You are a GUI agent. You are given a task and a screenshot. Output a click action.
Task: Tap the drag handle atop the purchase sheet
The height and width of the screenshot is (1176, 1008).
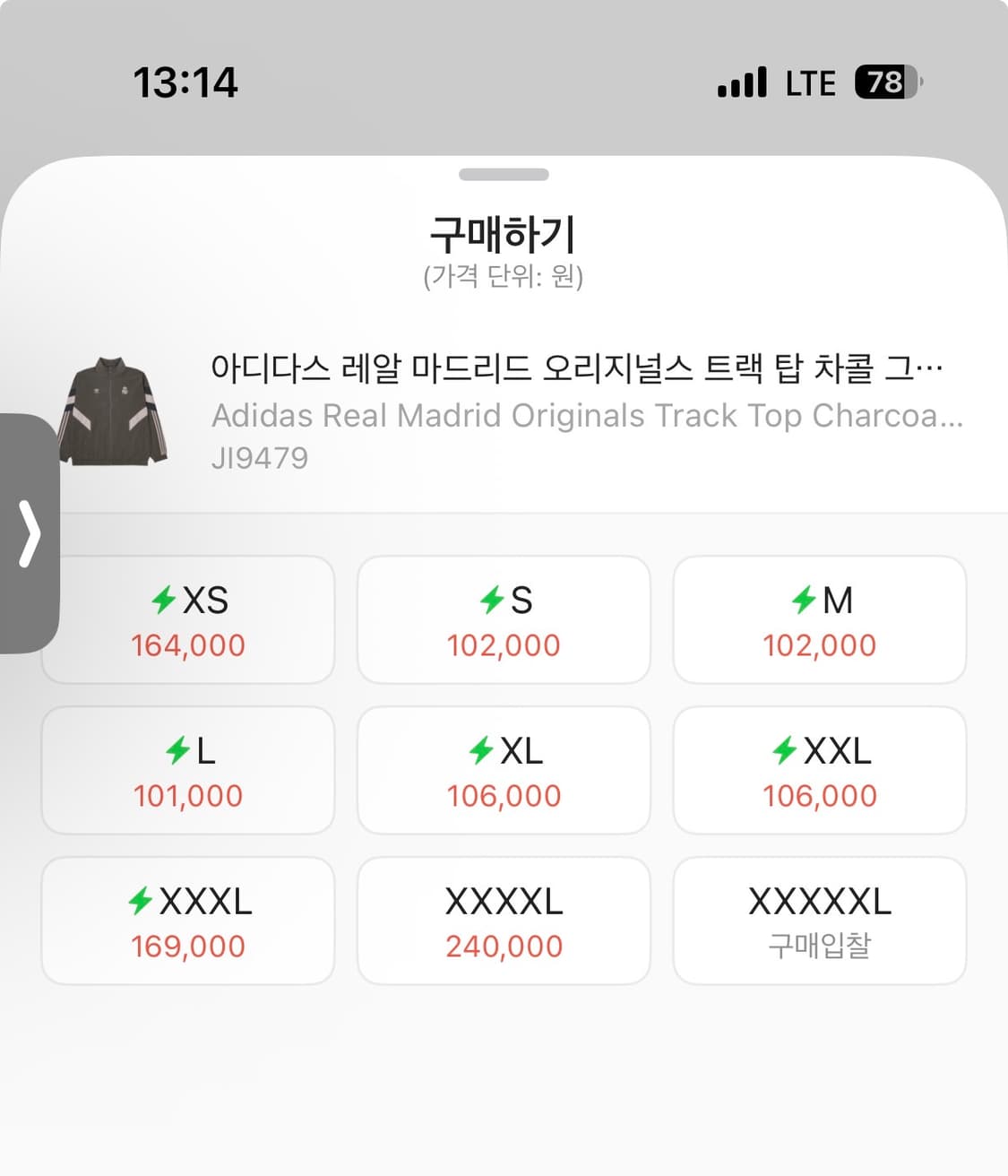point(504,176)
